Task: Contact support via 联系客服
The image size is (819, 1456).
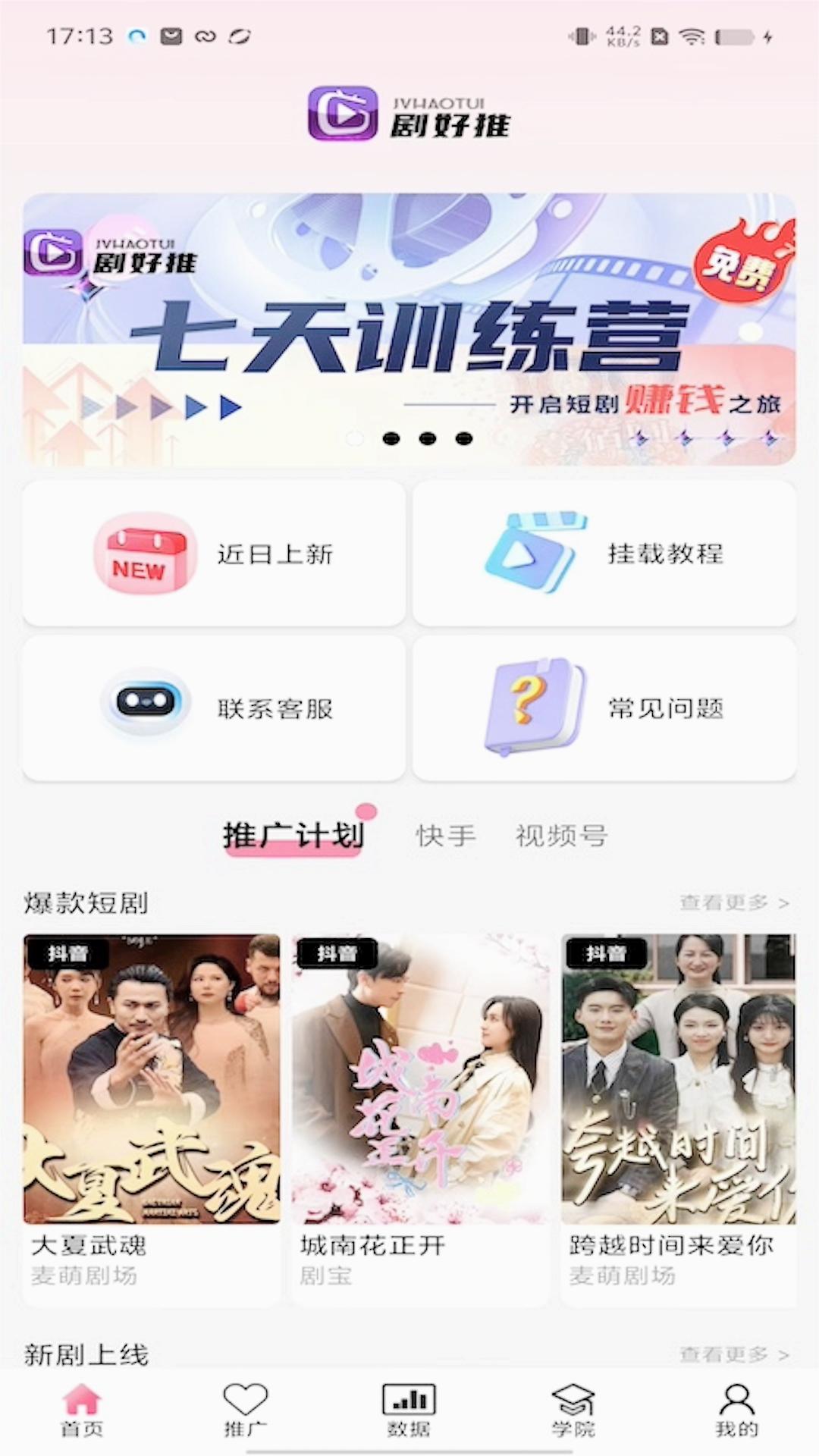Action: point(214,708)
